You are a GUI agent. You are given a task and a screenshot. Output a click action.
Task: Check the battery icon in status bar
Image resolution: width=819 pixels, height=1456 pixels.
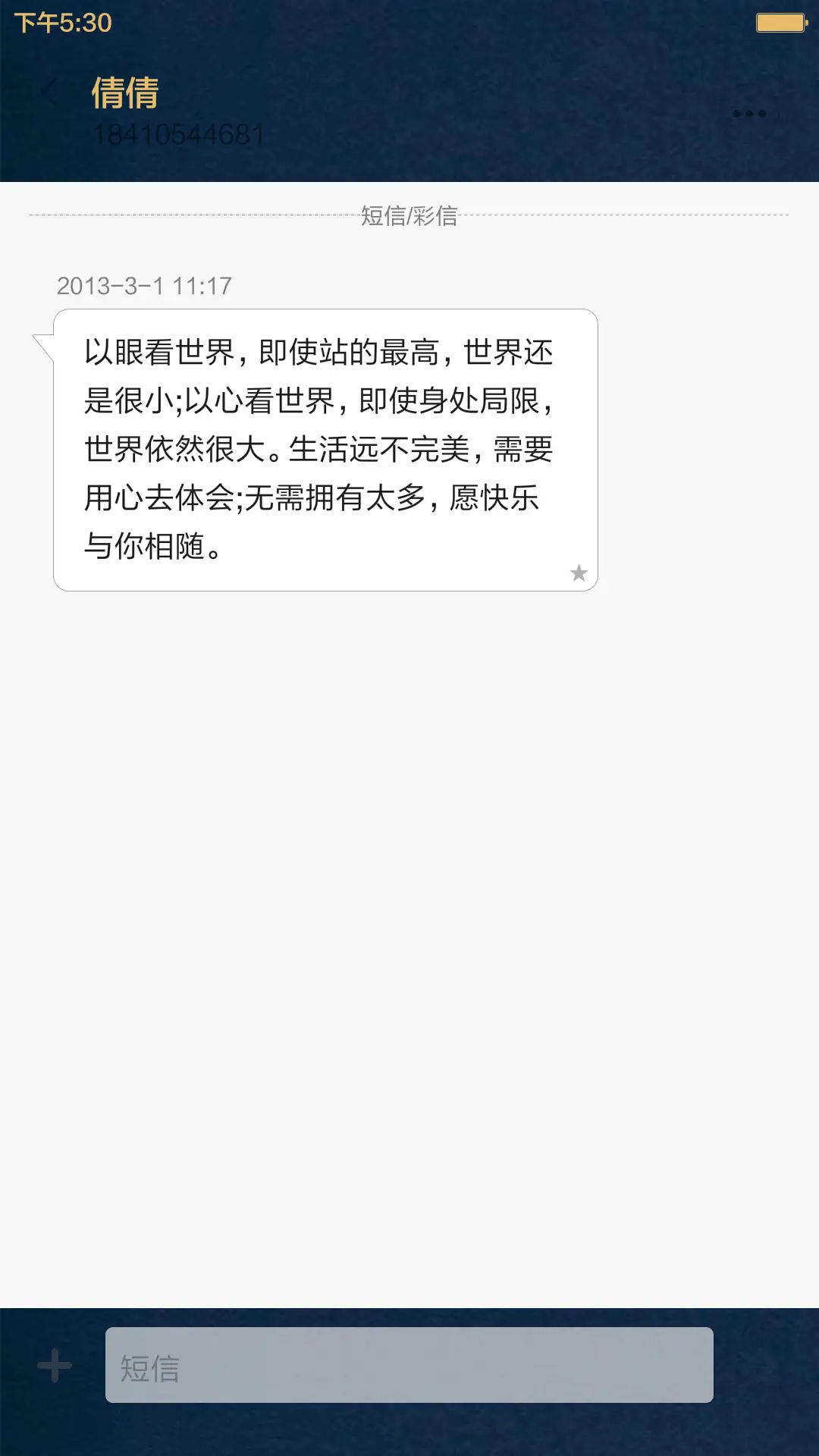[x=780, y=24]
